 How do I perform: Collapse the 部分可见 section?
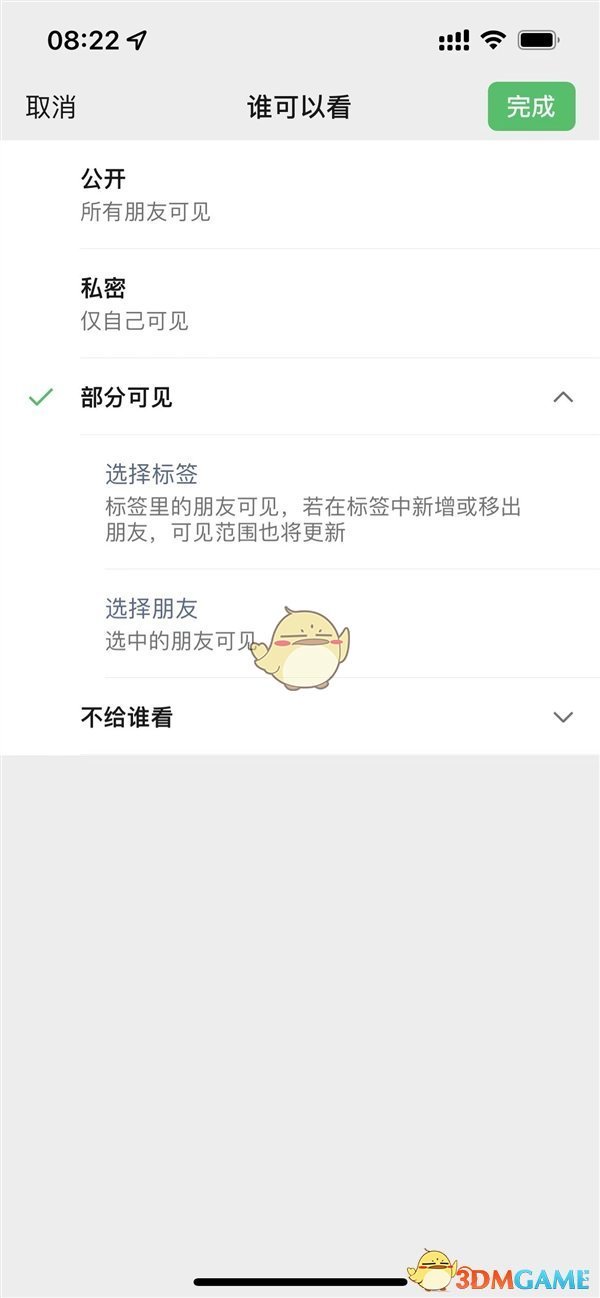[563, 397]
